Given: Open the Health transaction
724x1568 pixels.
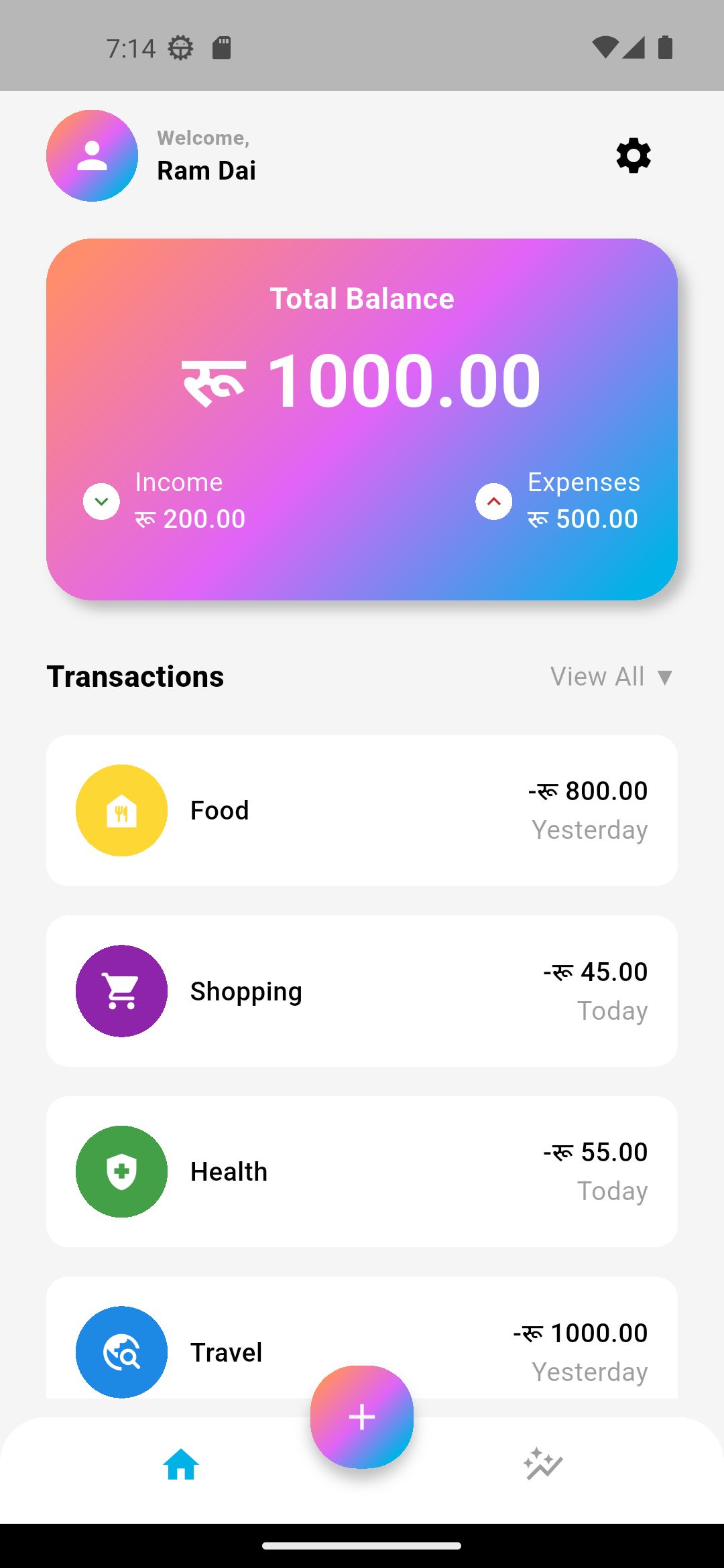Looking at the screenshot, I should 362,1172.
